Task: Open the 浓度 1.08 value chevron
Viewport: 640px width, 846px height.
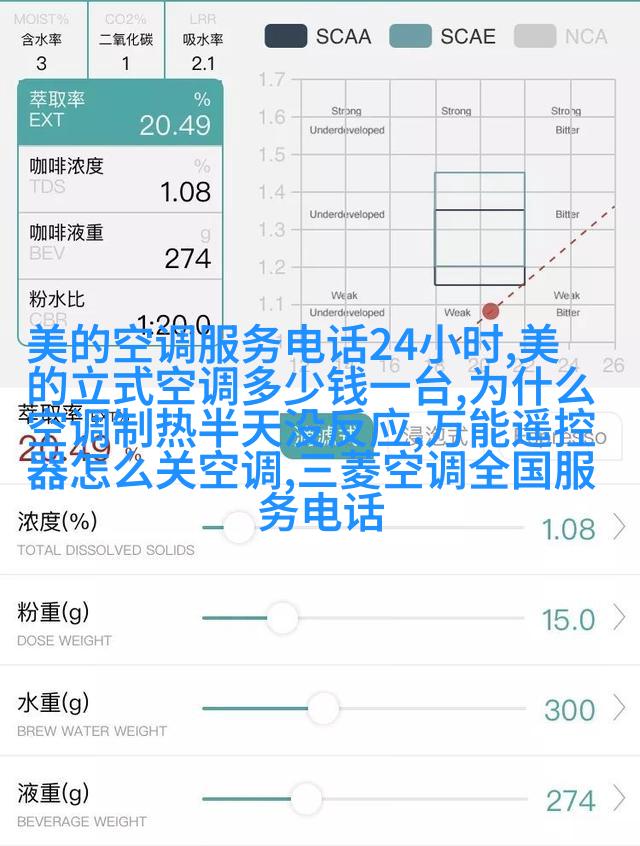Action: tap(620, 528)
